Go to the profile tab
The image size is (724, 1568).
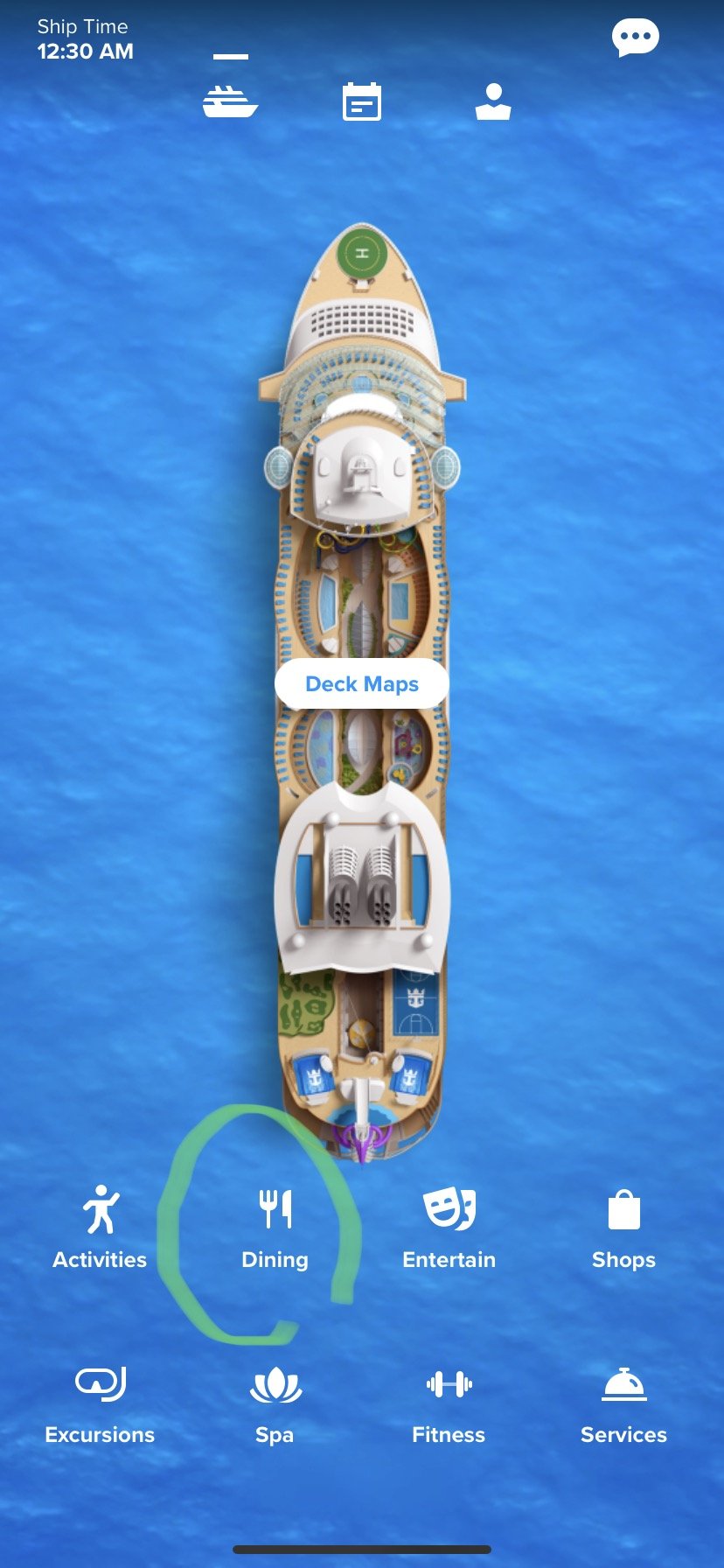click(x=493, y=101)
